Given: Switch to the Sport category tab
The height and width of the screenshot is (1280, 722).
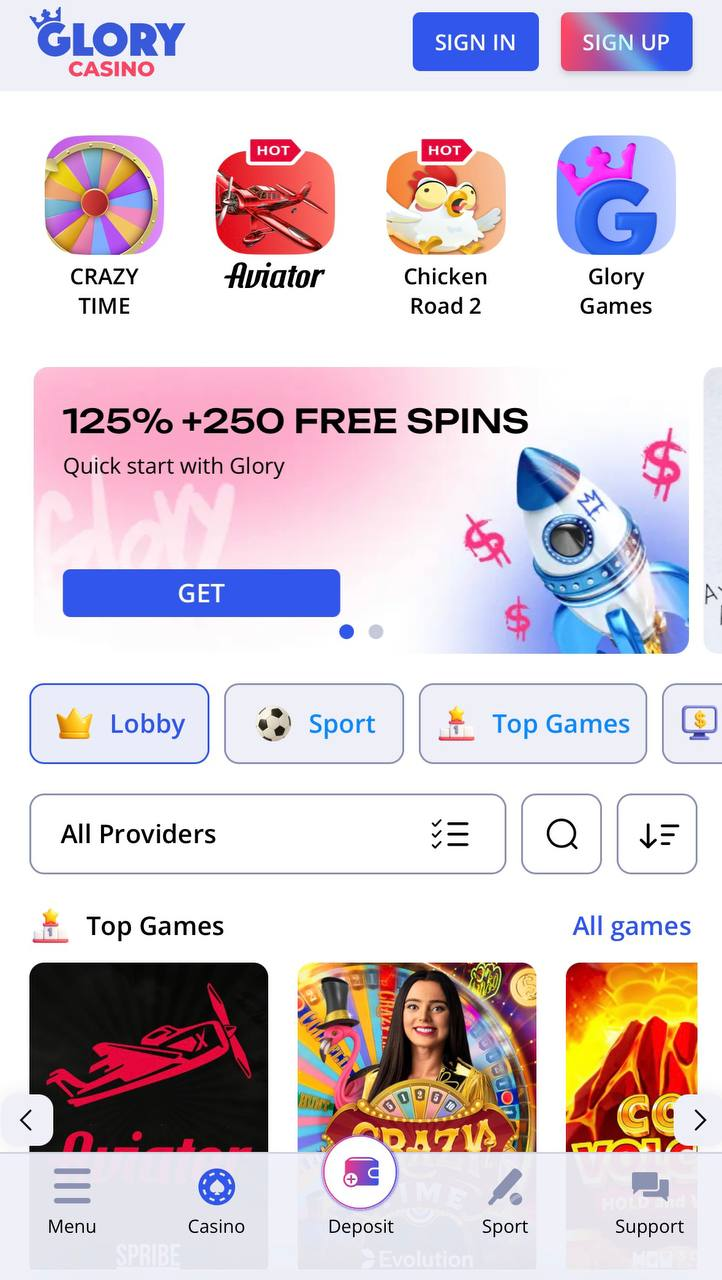Looking at the screenshot, I should [314, 723].
